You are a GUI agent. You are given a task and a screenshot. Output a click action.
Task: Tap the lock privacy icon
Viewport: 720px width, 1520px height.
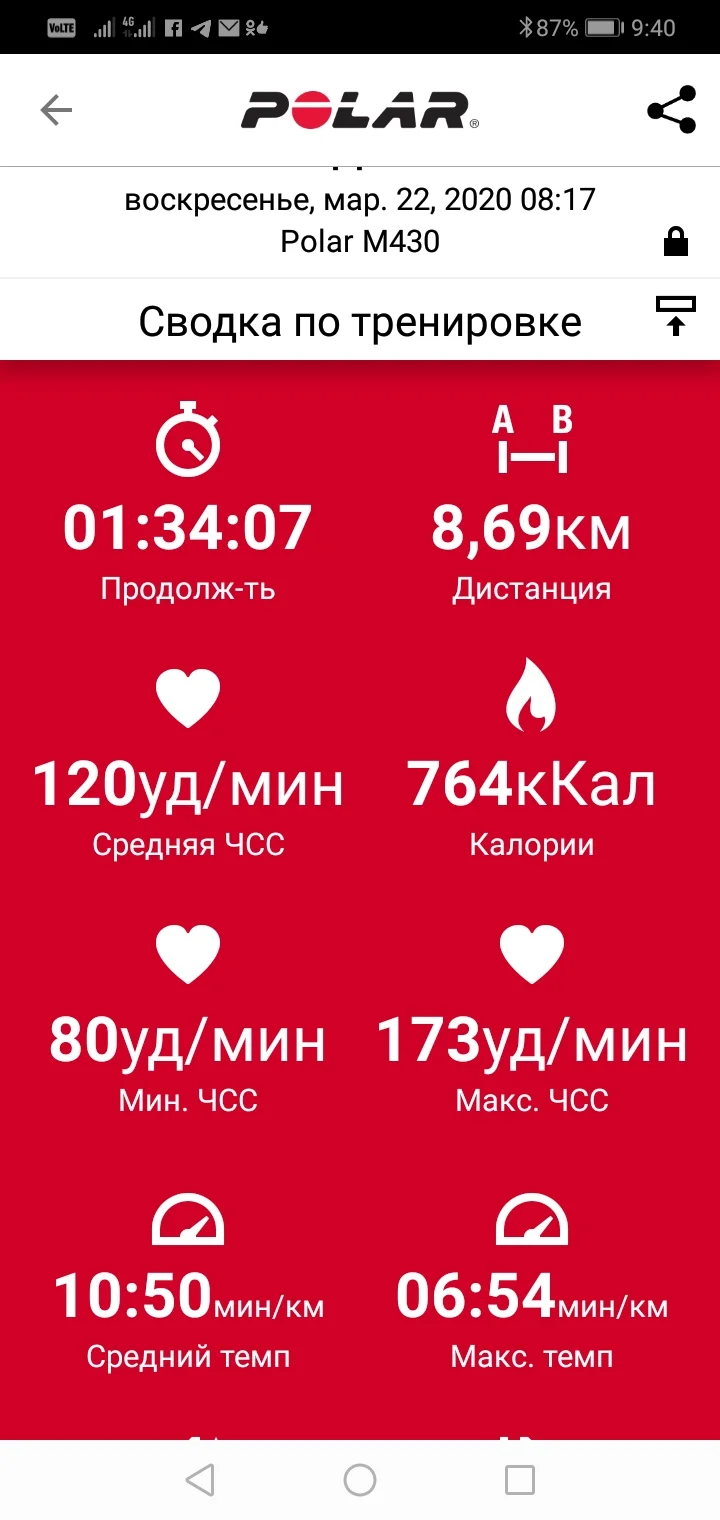[x=677, y=242]
